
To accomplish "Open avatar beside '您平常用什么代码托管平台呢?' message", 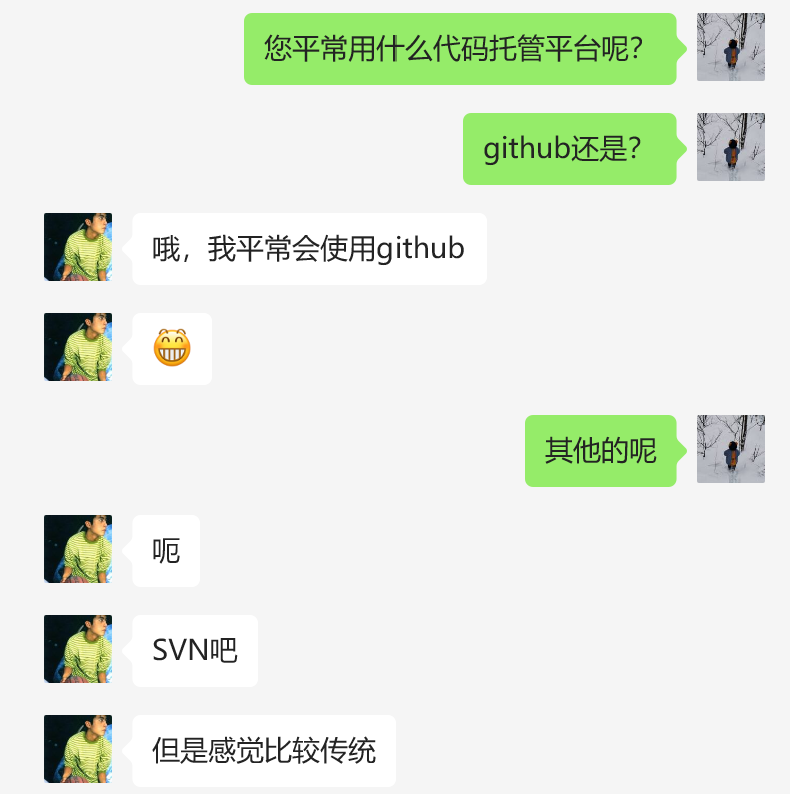I will (x=730, y=47).
